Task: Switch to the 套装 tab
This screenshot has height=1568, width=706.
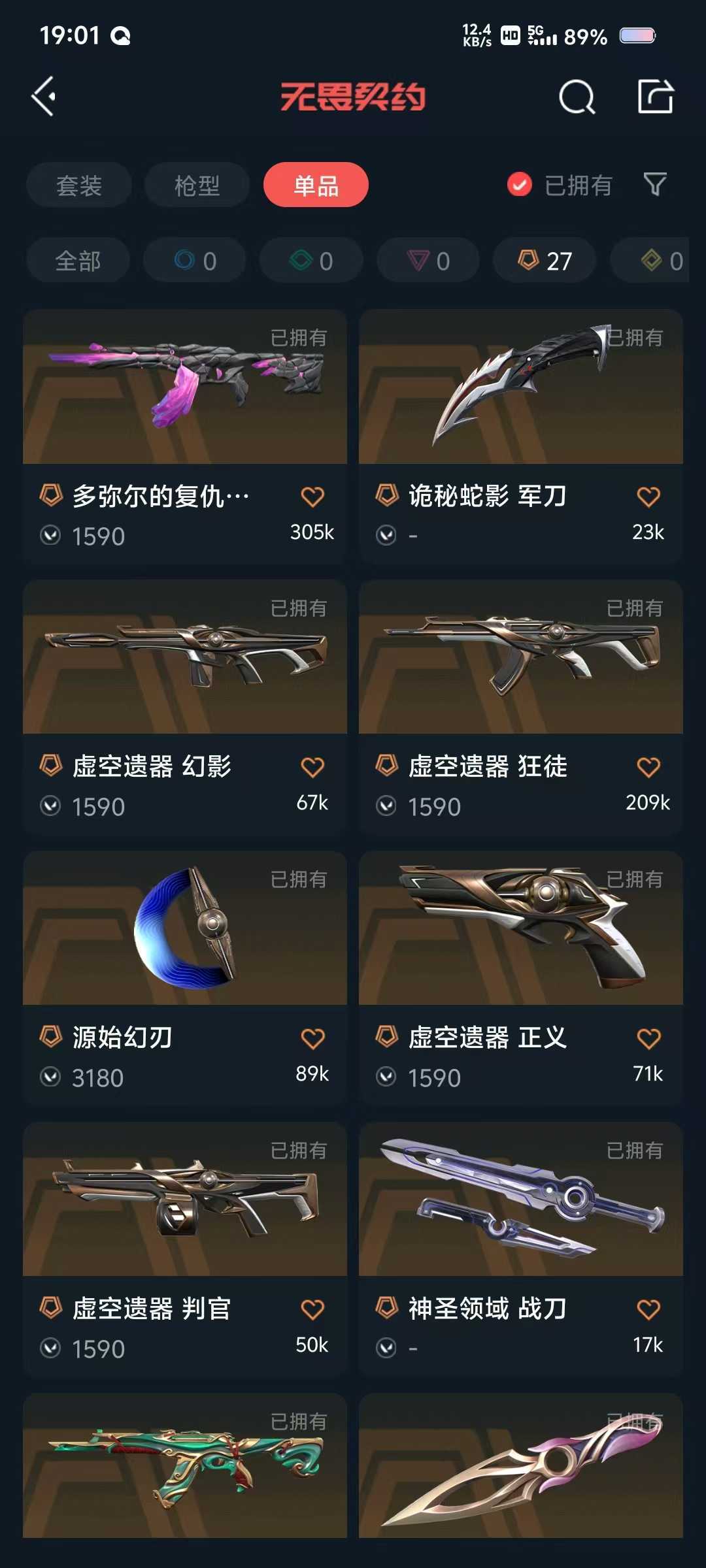Action: [x=79, y=186]
